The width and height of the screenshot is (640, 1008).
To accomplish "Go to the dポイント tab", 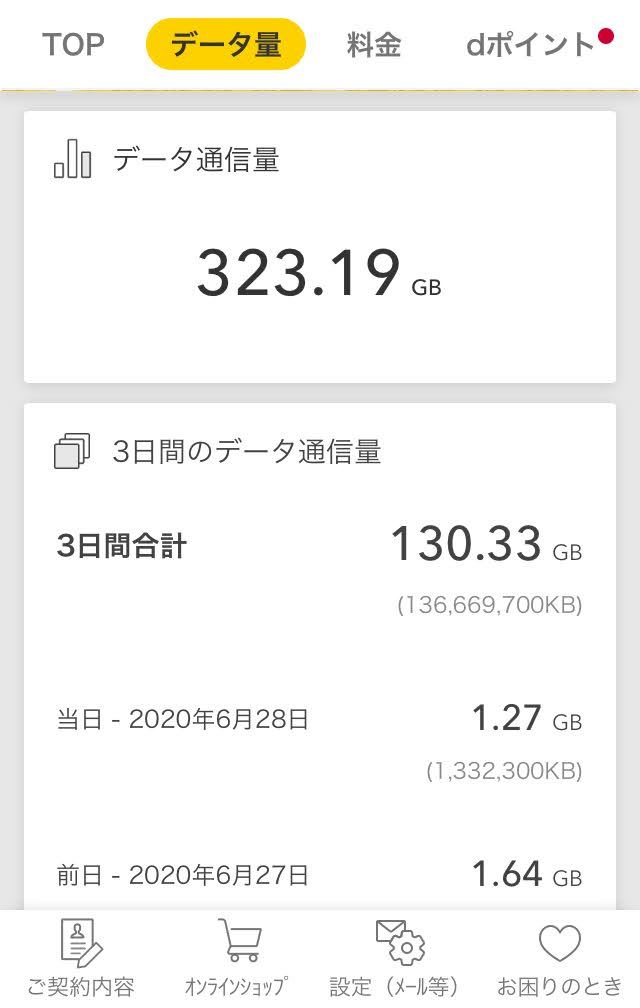I will (x=530, y=45).
